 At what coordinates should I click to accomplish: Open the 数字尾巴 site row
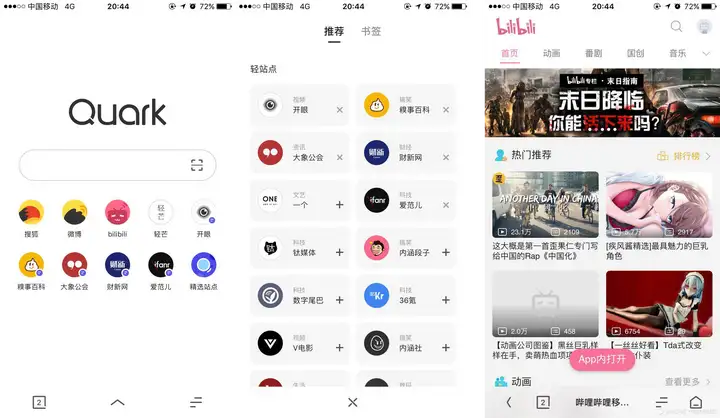[x=295, y=296]
